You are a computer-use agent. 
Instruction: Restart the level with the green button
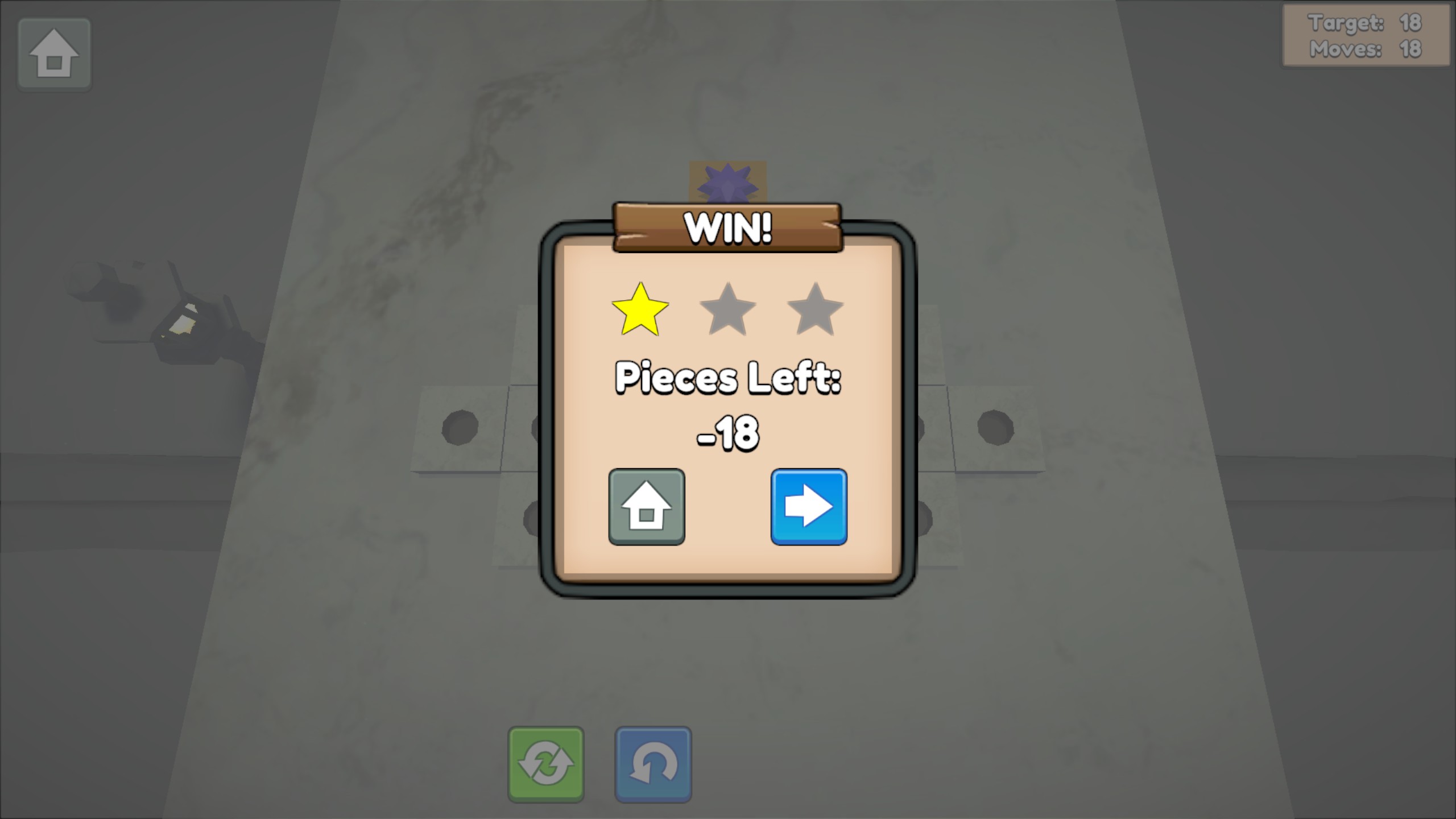coord(546,764)
